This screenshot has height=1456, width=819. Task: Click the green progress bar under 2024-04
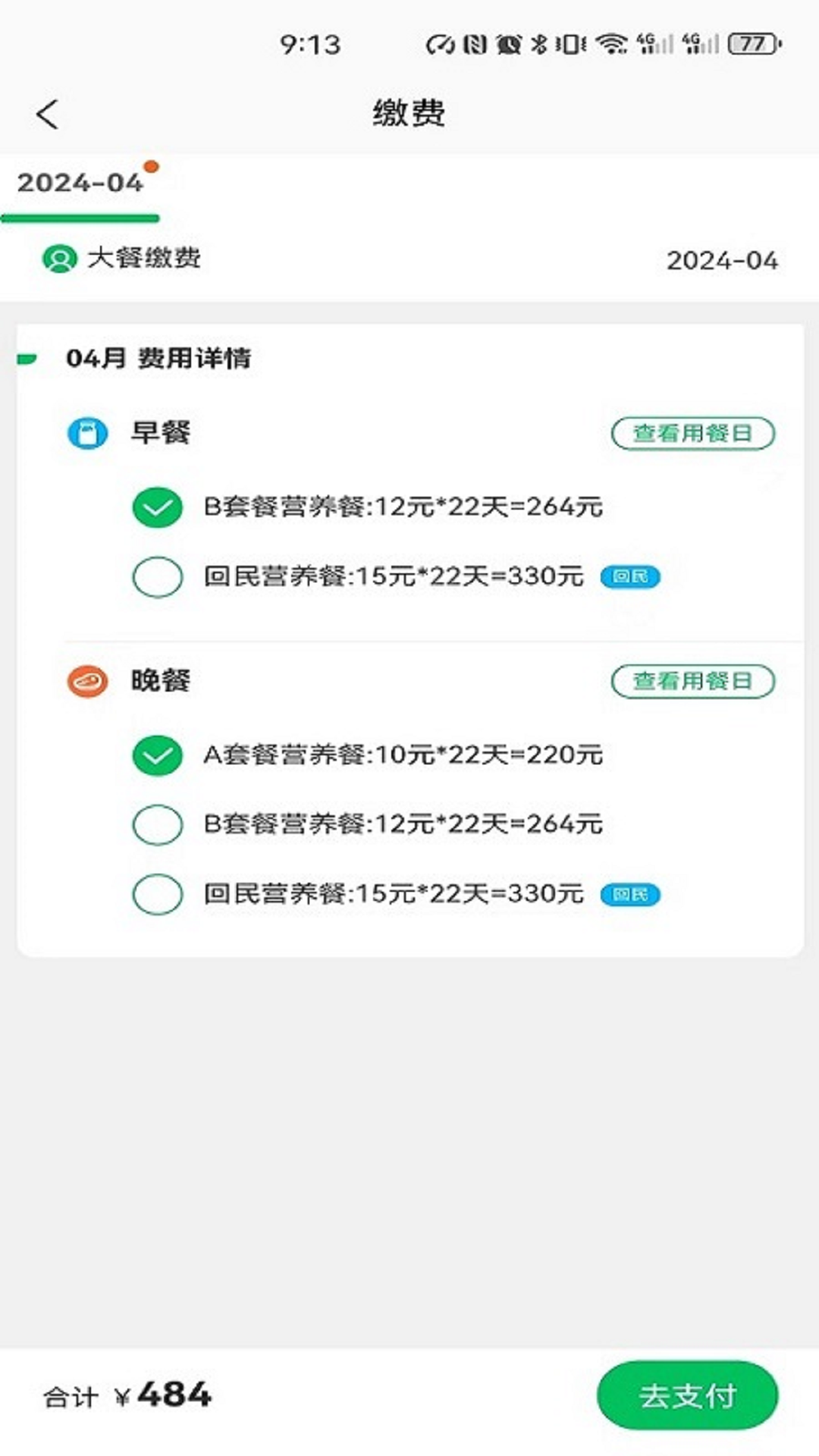pos(81,218)
